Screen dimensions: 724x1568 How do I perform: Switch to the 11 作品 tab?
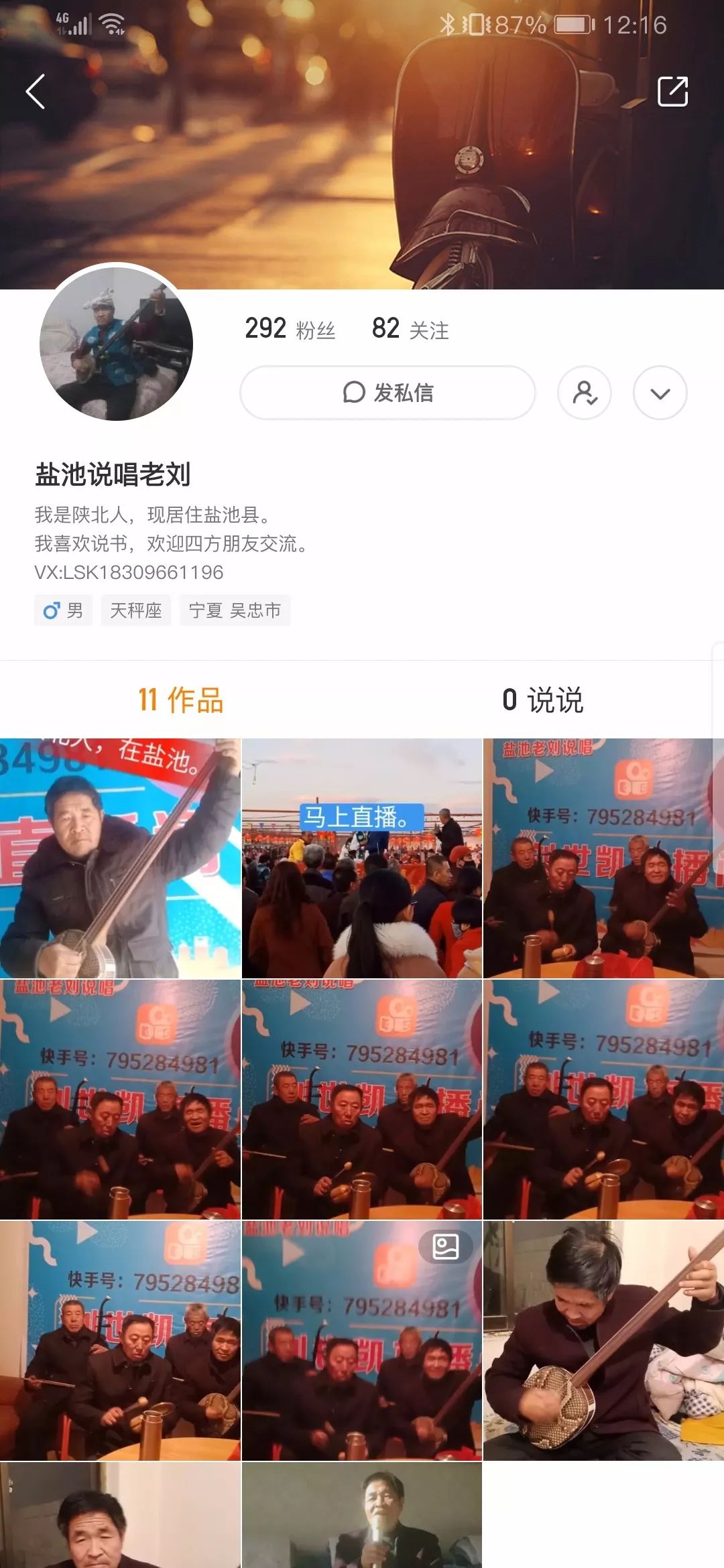pos(180,700)
